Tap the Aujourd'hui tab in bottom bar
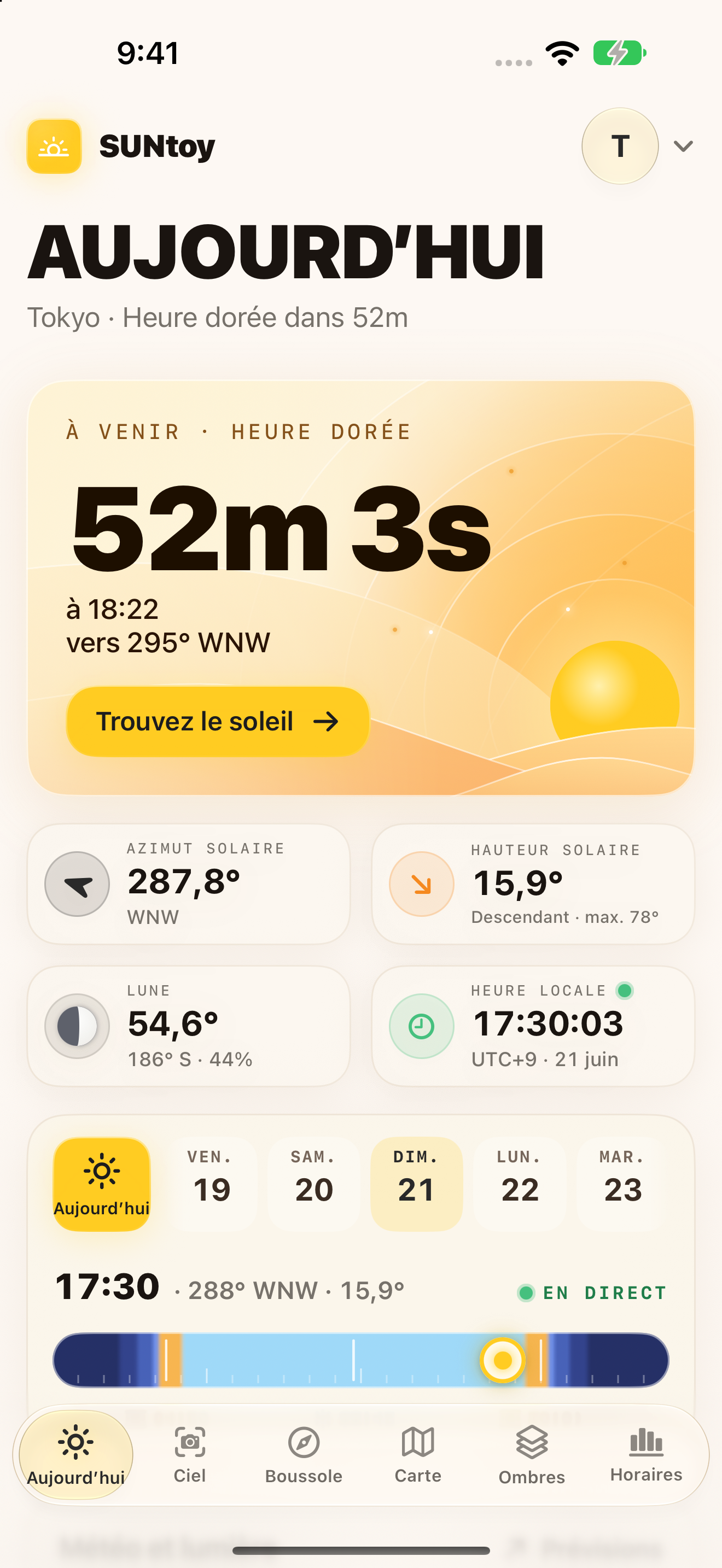This screenshot has width=722, height=1568. (76, 1455)
